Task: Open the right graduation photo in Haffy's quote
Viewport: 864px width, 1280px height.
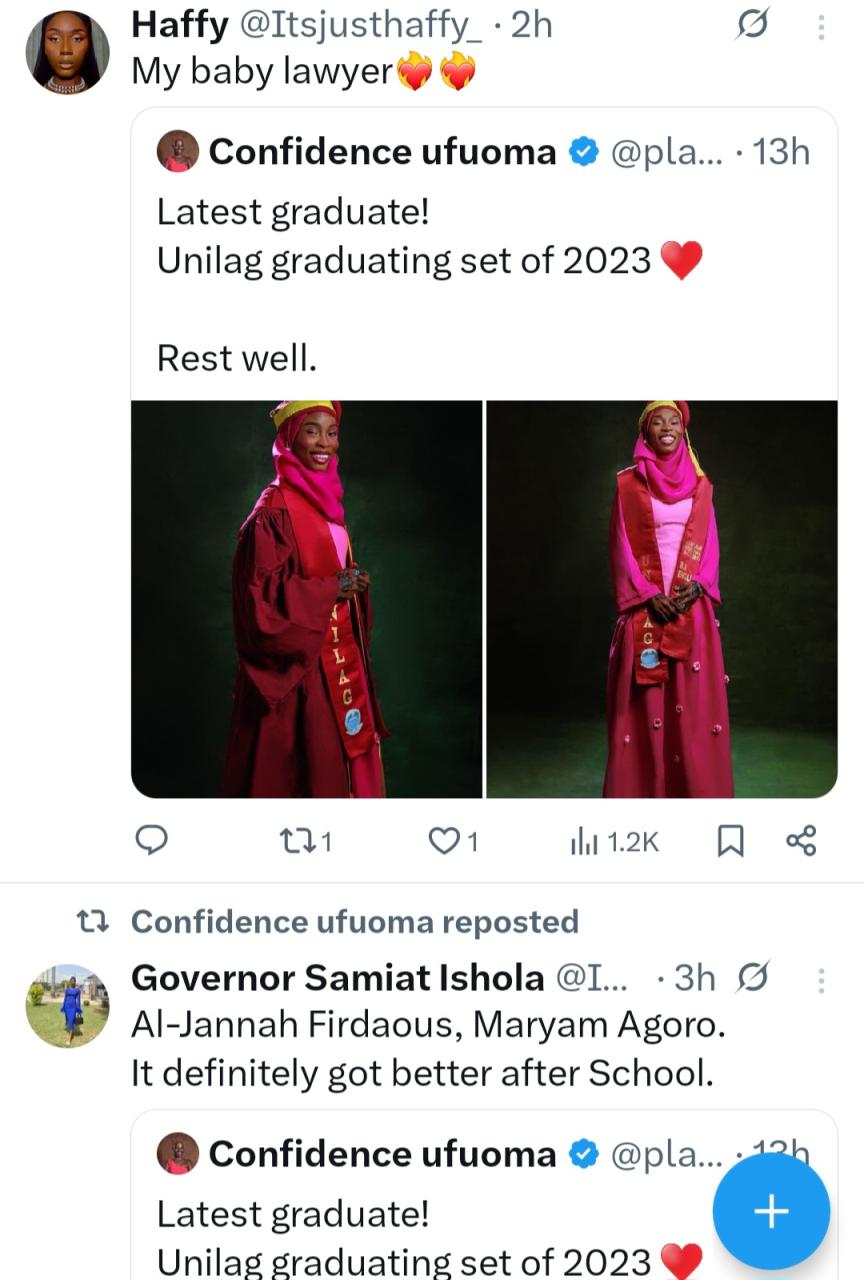Action: (x=662, y=599)
